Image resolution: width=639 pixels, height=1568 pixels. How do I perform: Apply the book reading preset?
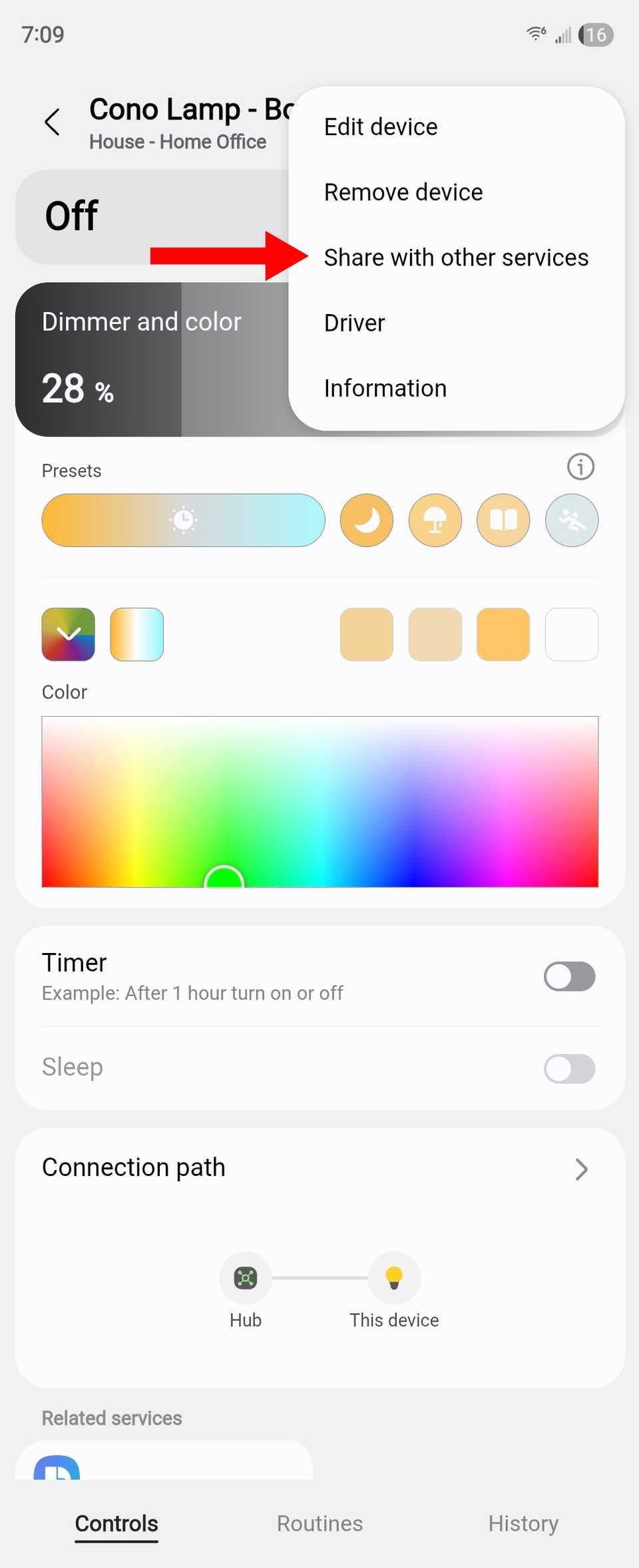click(503, 520)
